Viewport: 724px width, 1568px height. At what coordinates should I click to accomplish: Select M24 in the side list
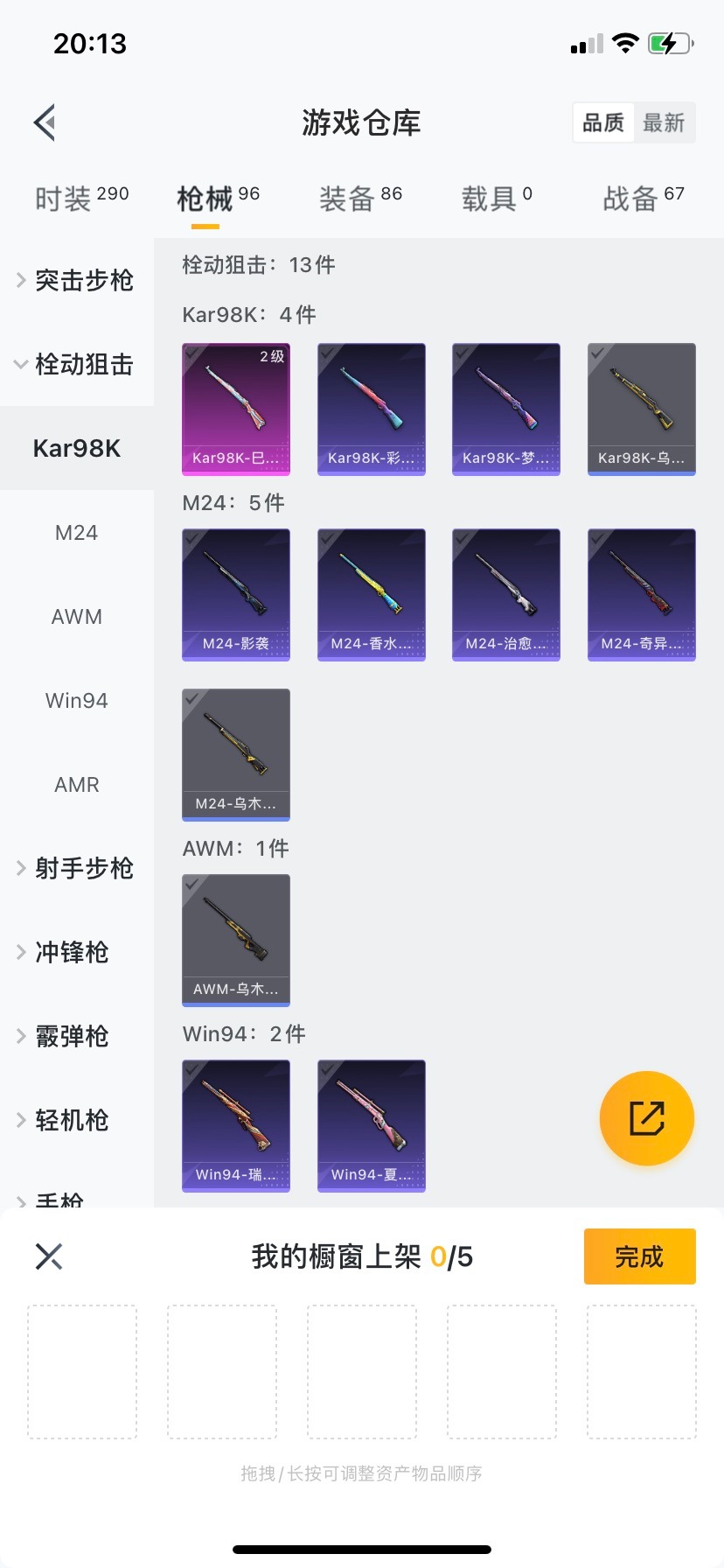coord(77,533)
